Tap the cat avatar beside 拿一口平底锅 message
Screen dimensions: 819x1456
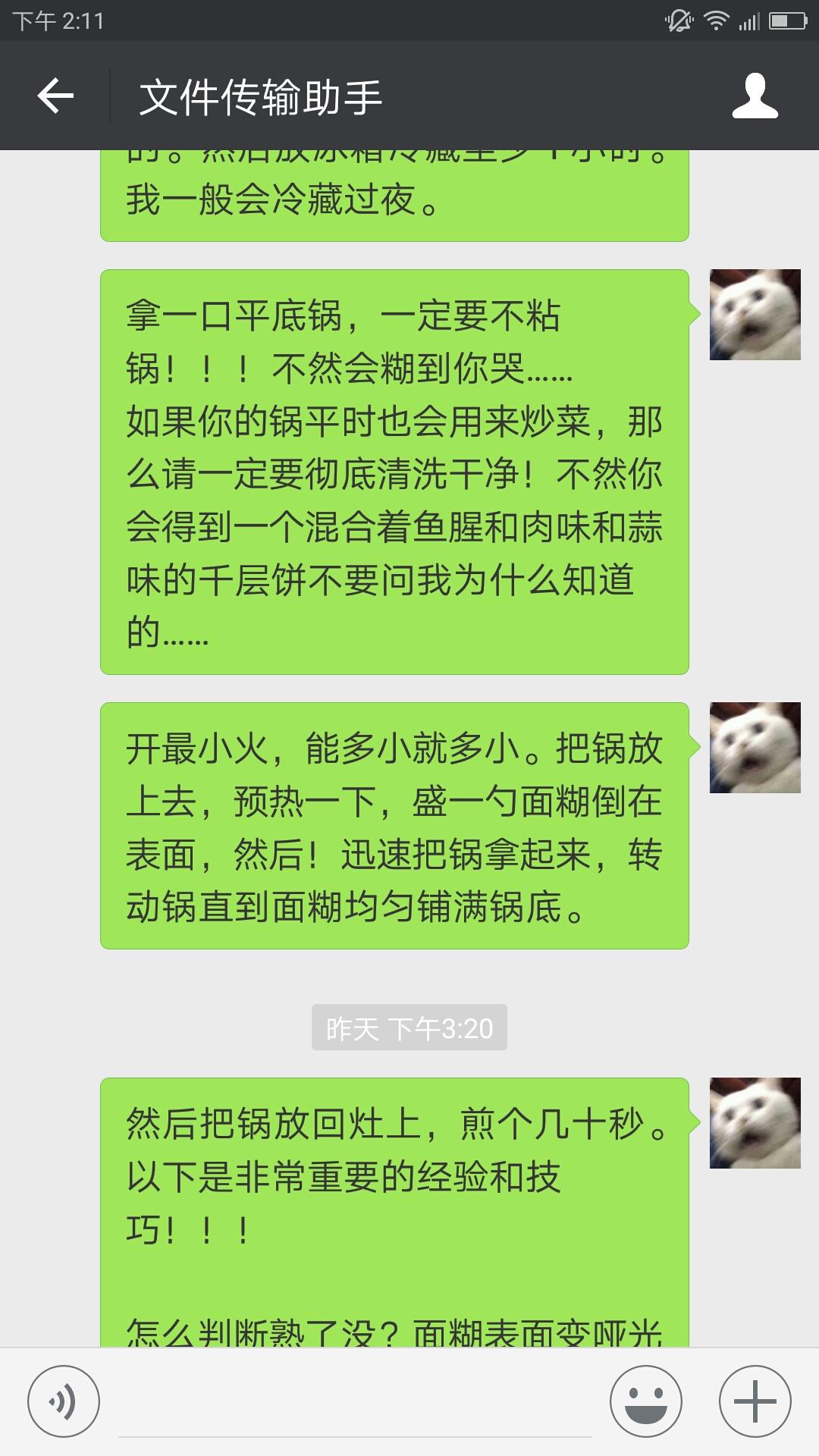(755, 315)
